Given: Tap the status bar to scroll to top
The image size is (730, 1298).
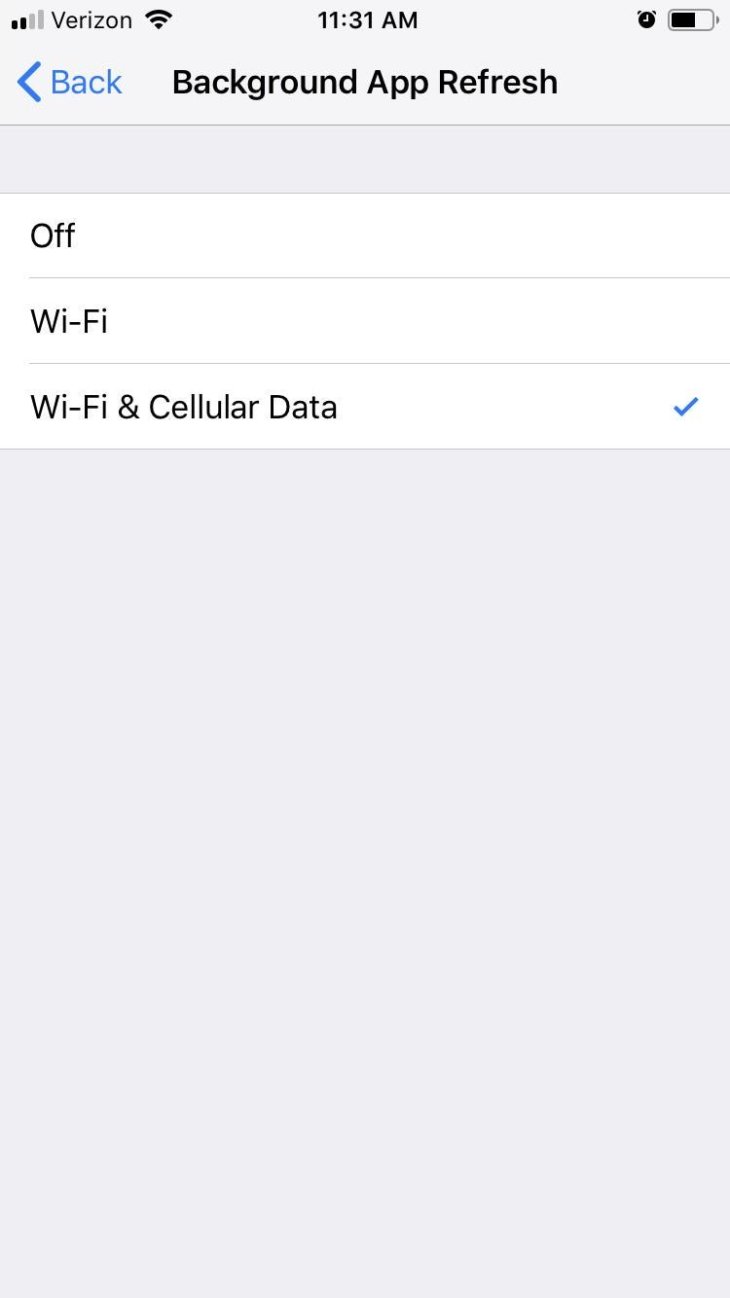Looking at the screenshot, I should coord(368,18).
